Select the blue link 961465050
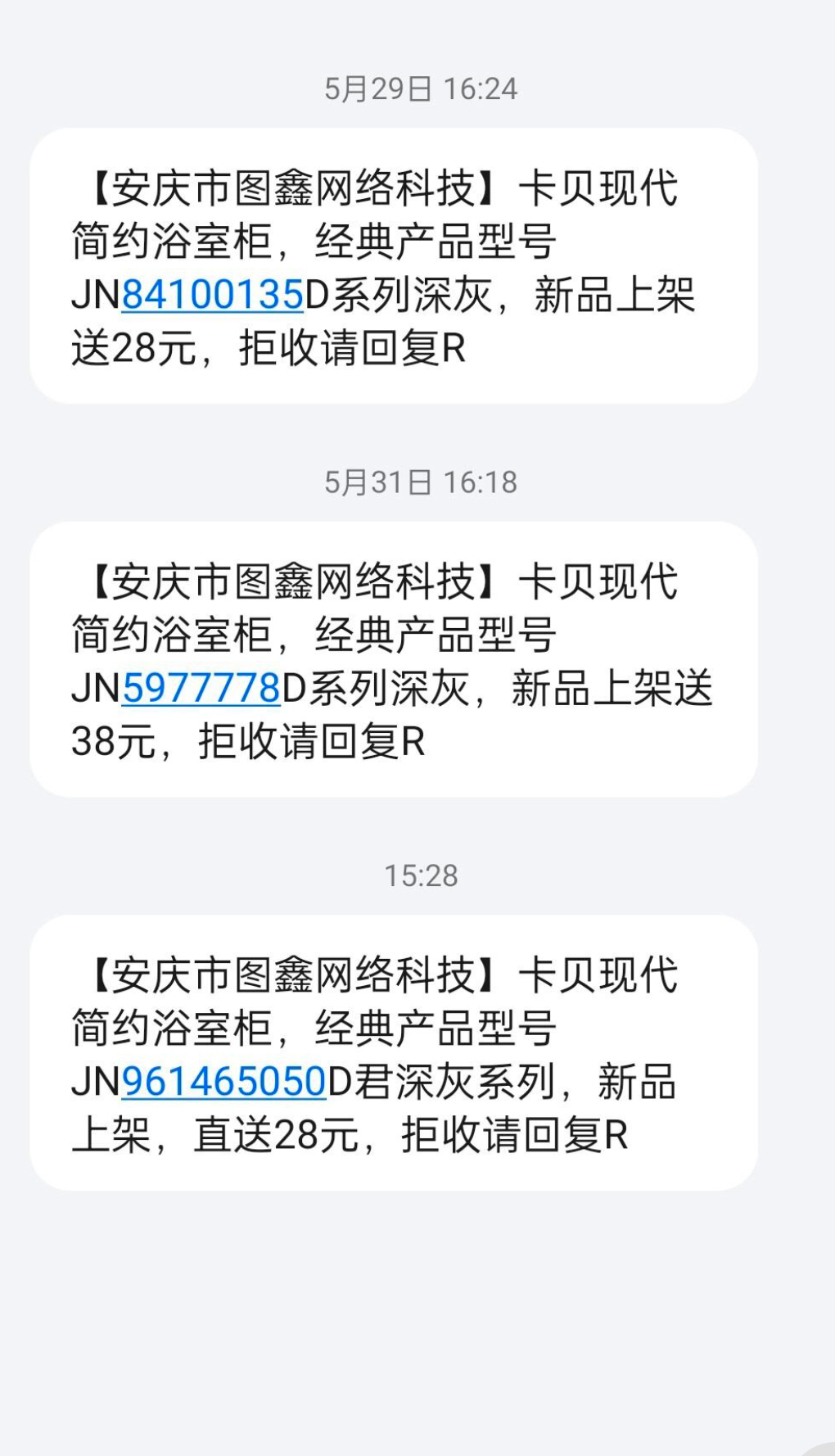 coord(224,1082)
